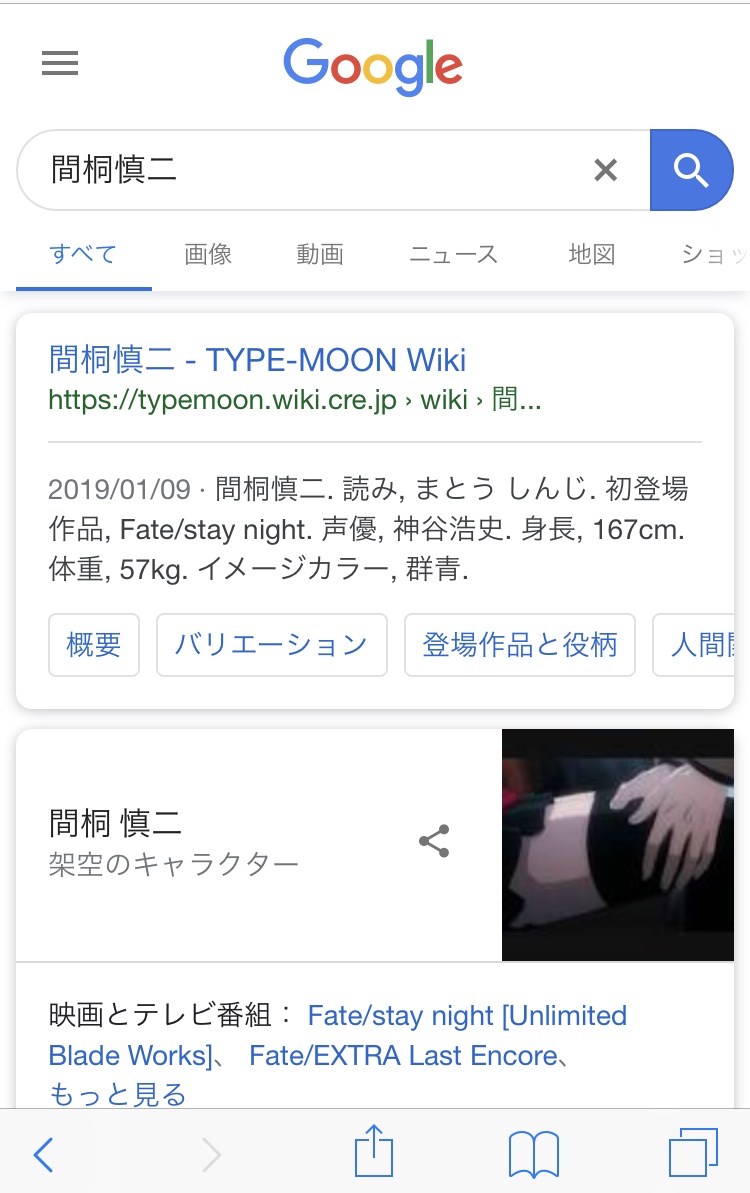Open the hamburger menu
The height and width of the screenshot is (1193, 750).
(x=60, y=64)
